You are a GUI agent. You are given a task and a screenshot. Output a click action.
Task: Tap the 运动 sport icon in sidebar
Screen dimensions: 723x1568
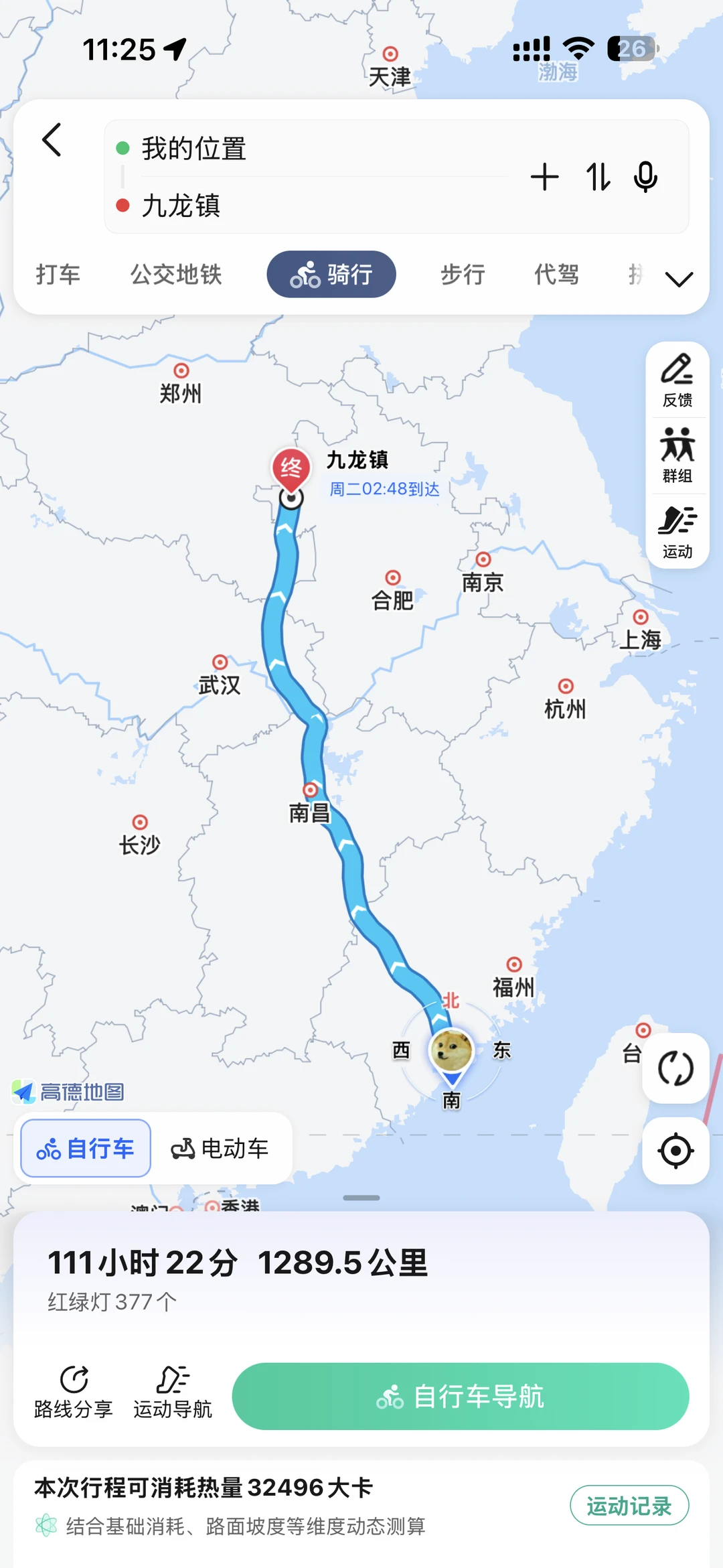(678, 529)
